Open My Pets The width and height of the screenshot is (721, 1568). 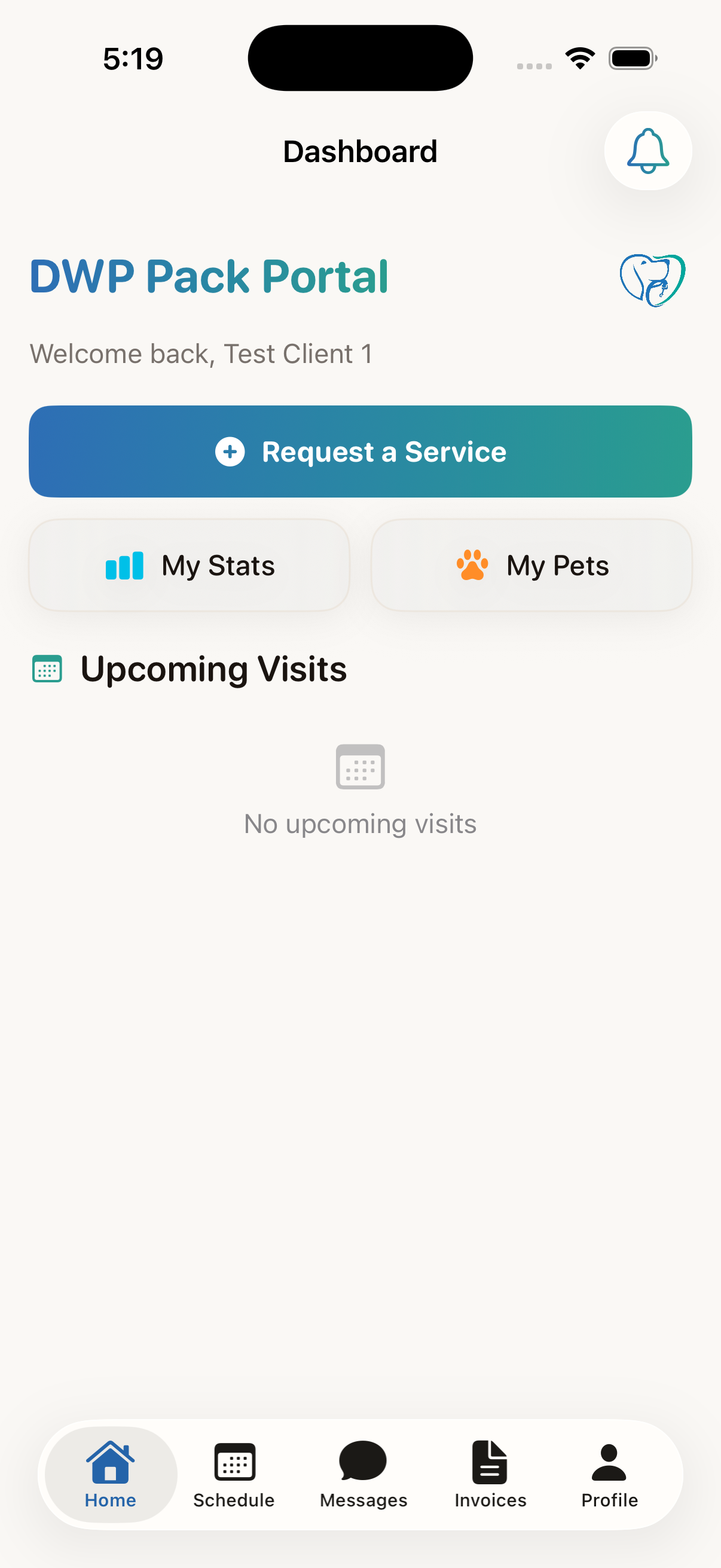[x=531, y=565]
